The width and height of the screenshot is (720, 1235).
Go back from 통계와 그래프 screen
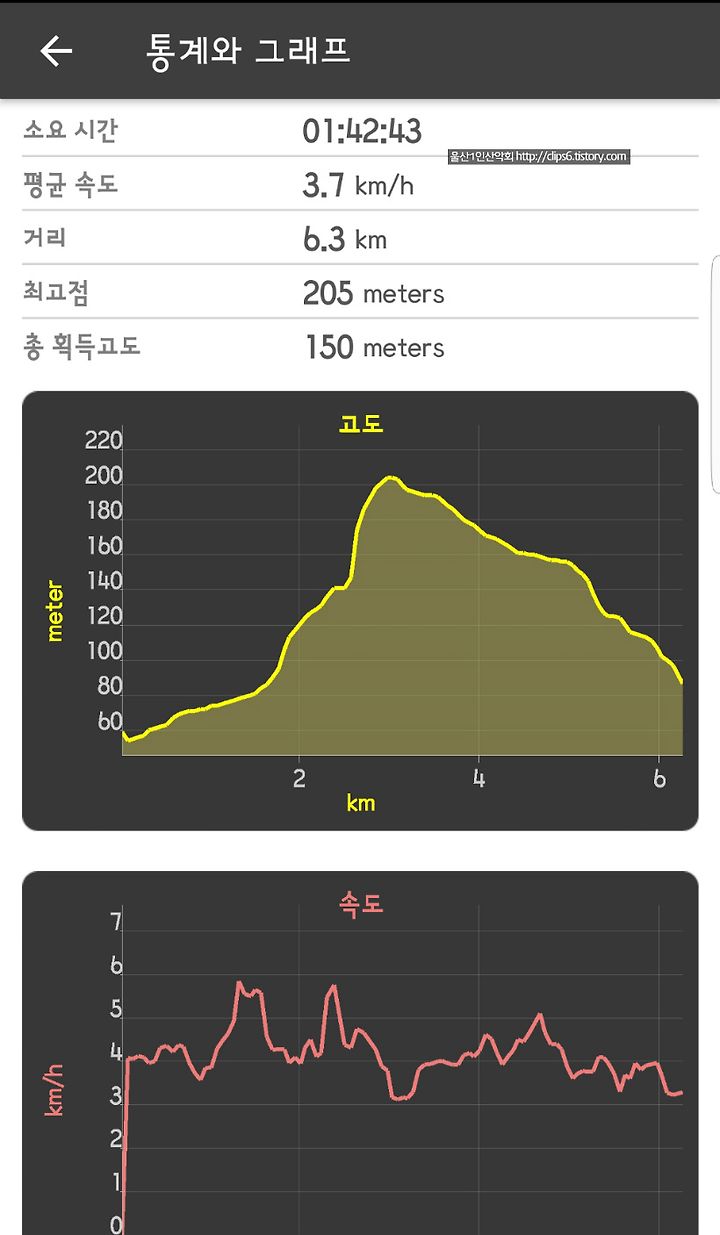click(x=56, y=51)
